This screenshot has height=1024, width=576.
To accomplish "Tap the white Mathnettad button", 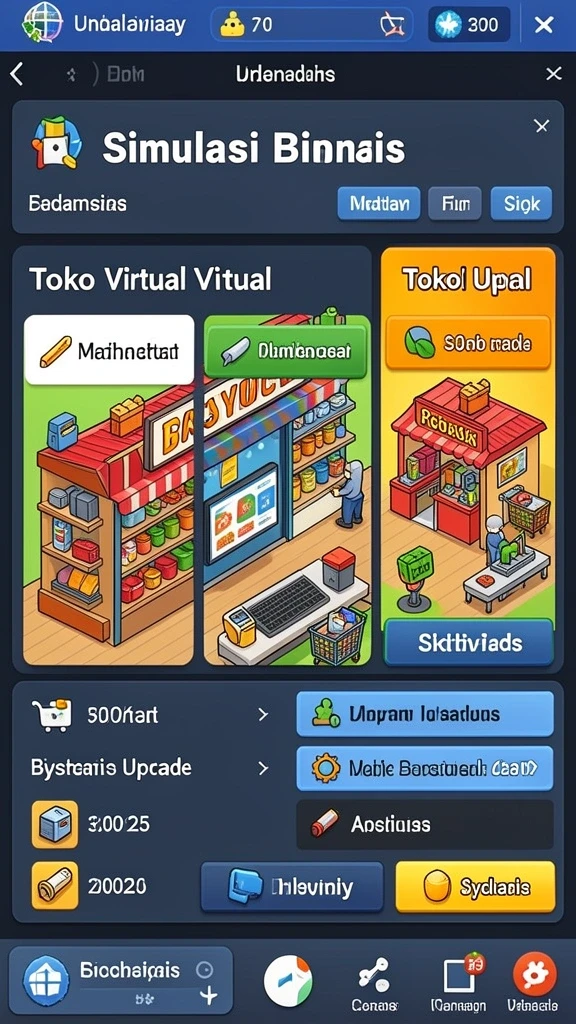I will tap(109, 350).
